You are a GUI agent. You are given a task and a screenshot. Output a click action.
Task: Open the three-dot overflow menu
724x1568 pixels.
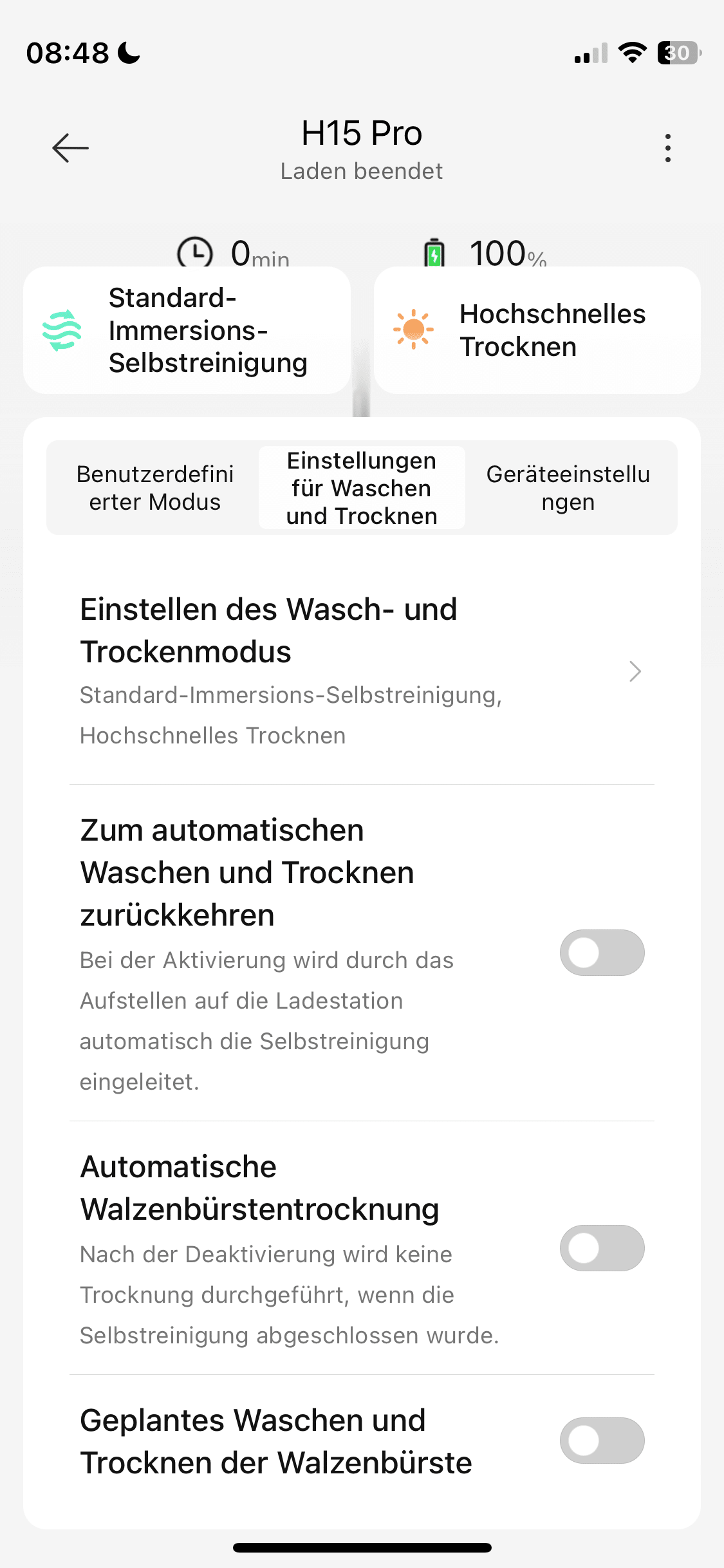[x=668, y=148]
